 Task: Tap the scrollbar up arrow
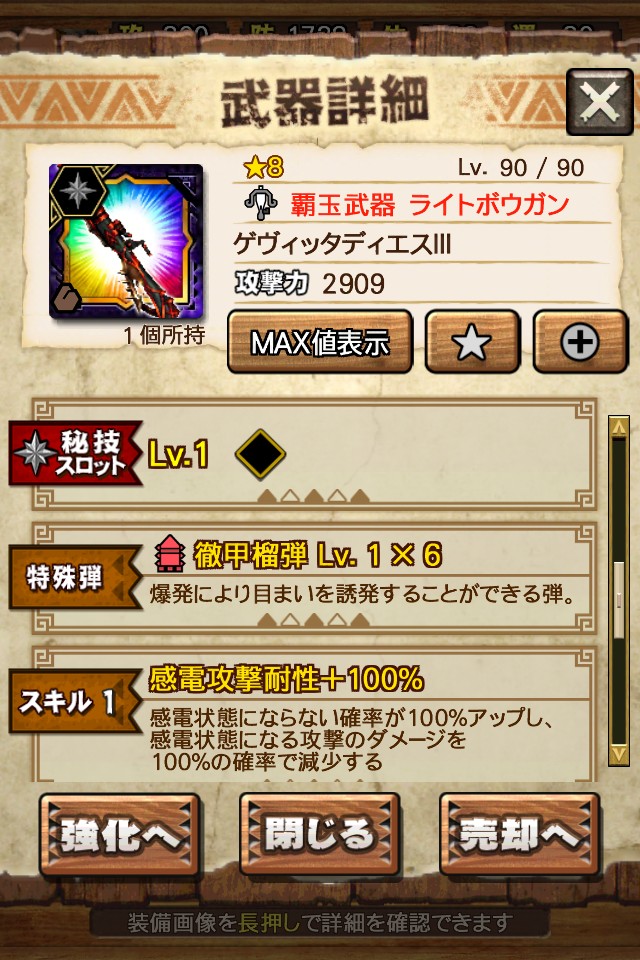619,429
